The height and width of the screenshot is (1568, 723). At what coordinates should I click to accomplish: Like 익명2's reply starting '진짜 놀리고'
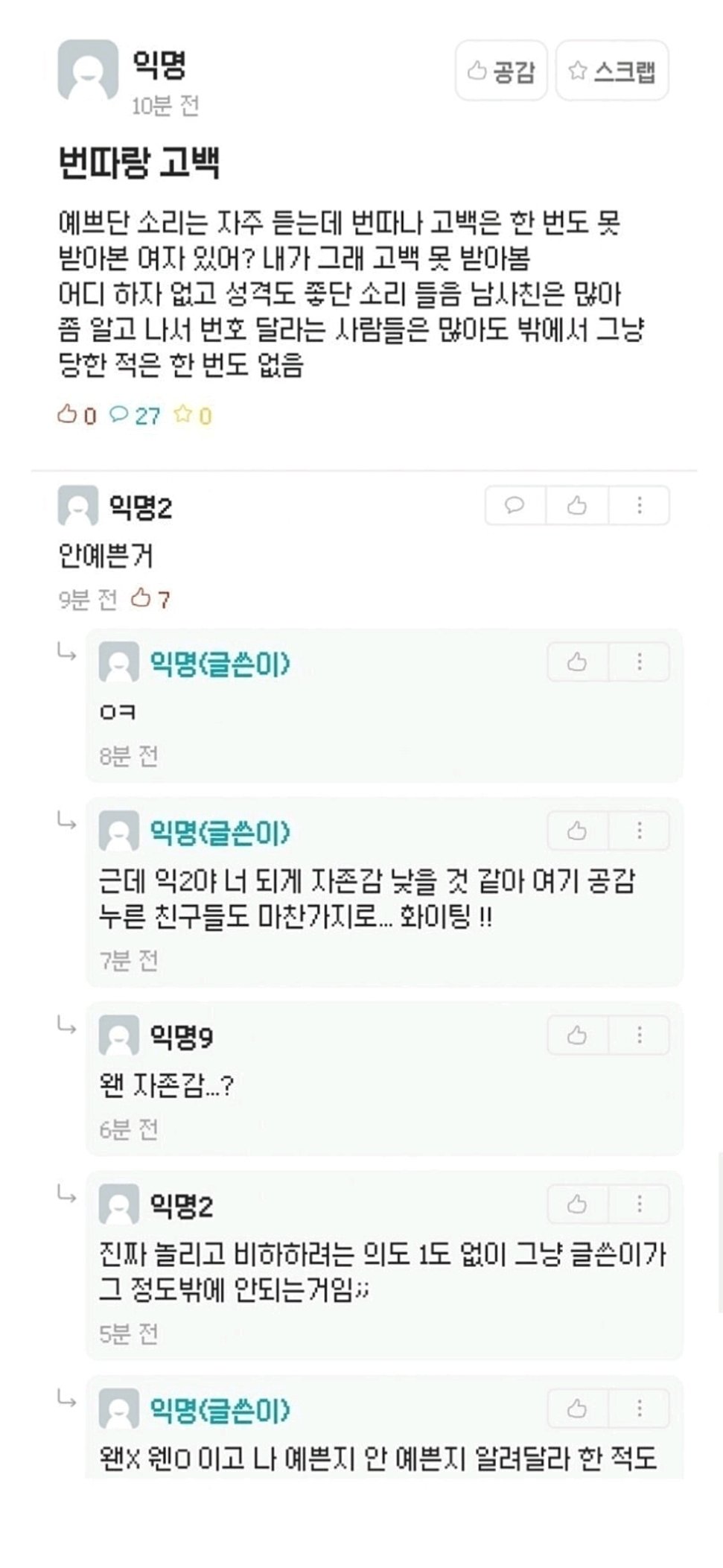[577, 1204]
